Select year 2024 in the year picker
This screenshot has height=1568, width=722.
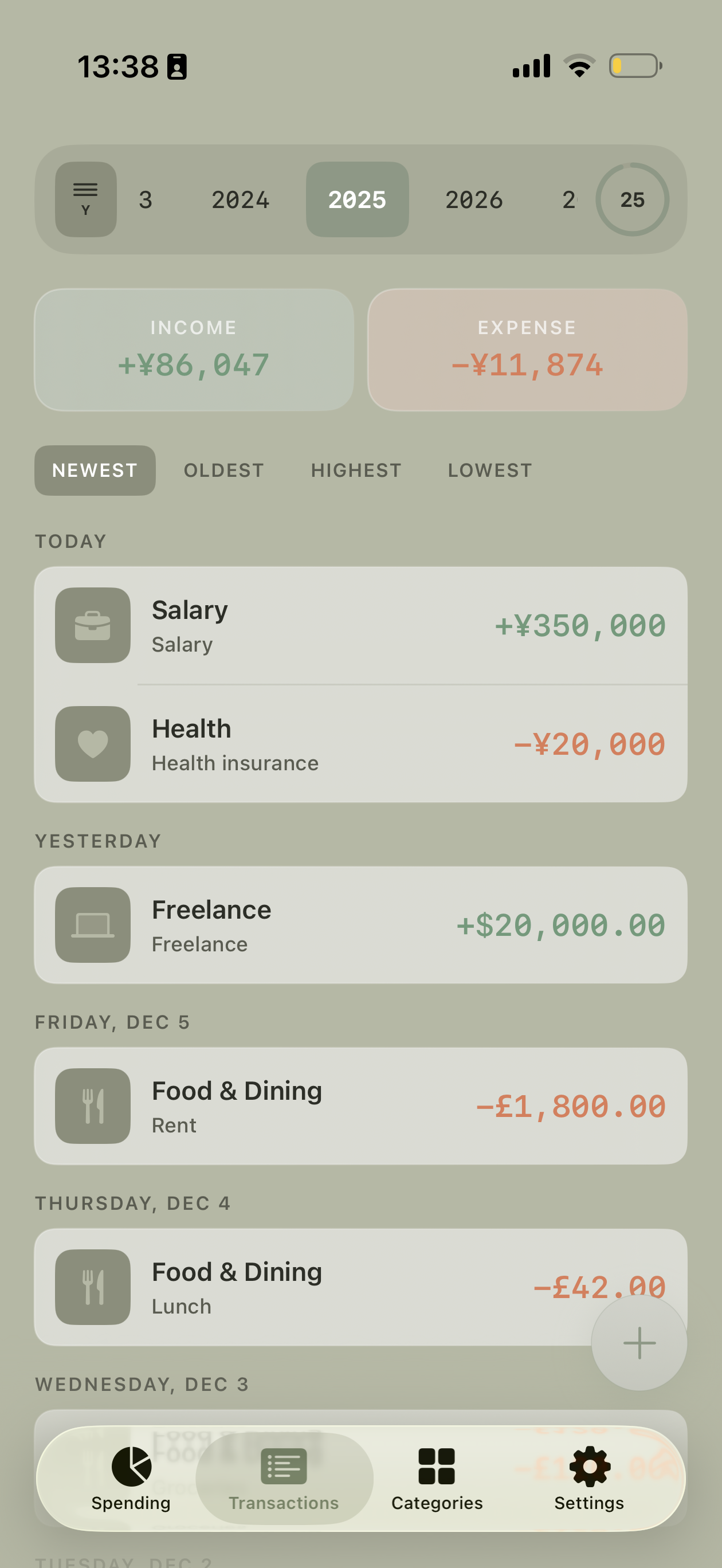click(240, 199)
